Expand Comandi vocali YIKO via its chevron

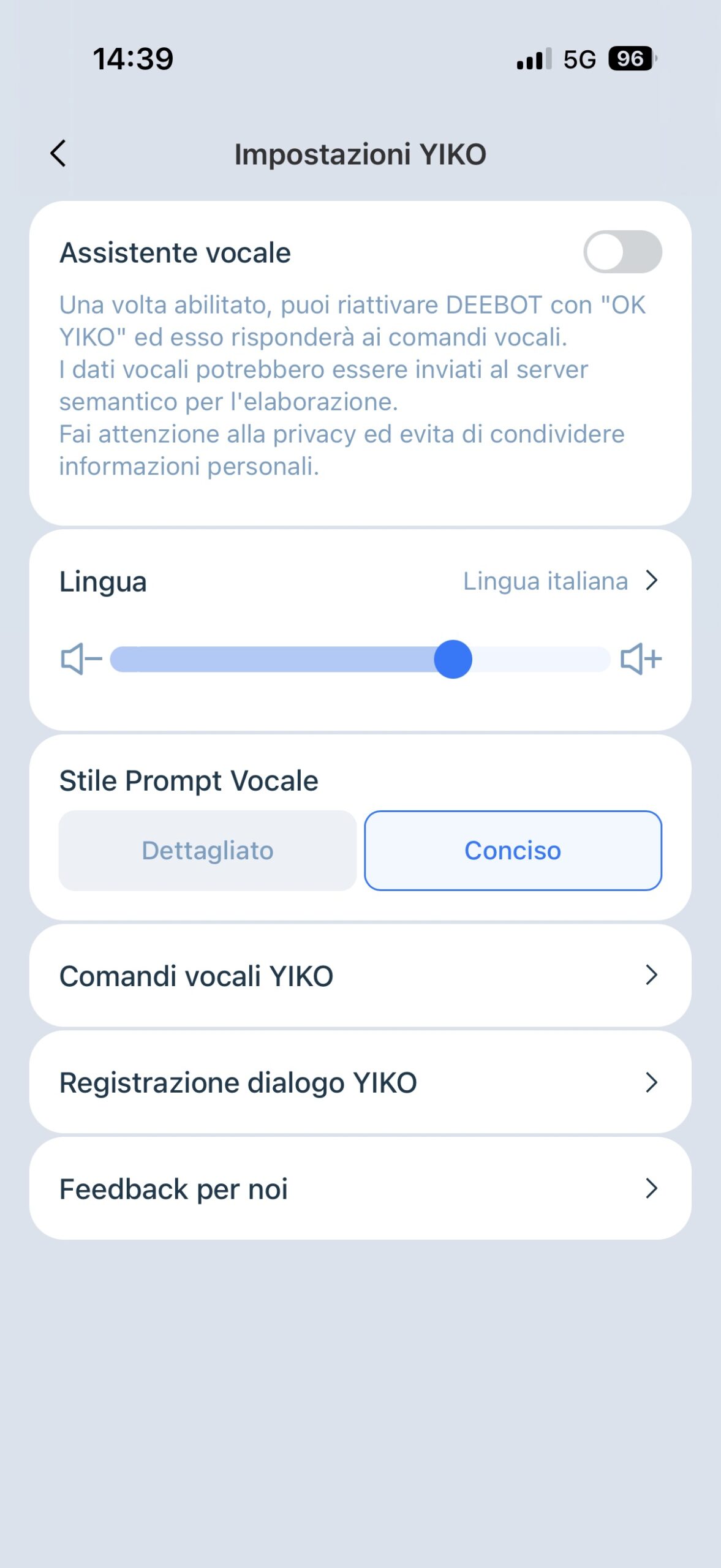(x=652, y=976)
